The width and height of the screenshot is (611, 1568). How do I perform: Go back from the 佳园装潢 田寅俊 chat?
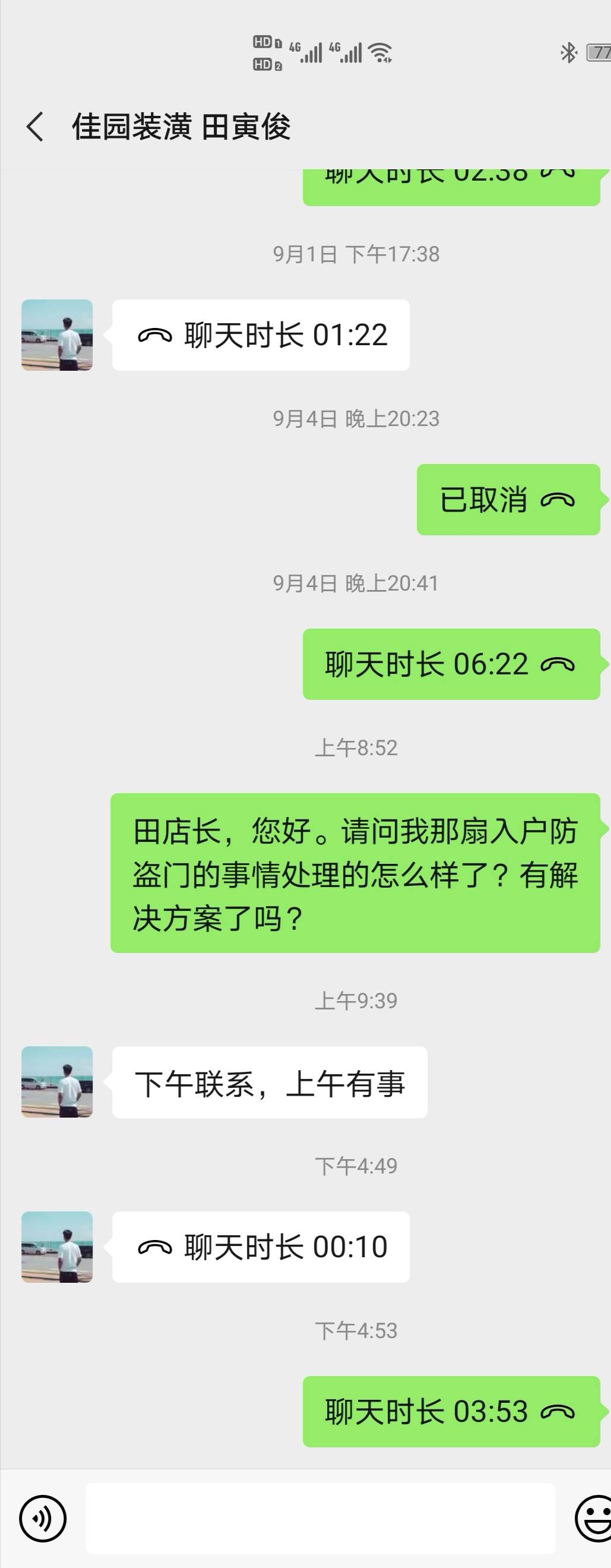[35, 127]
